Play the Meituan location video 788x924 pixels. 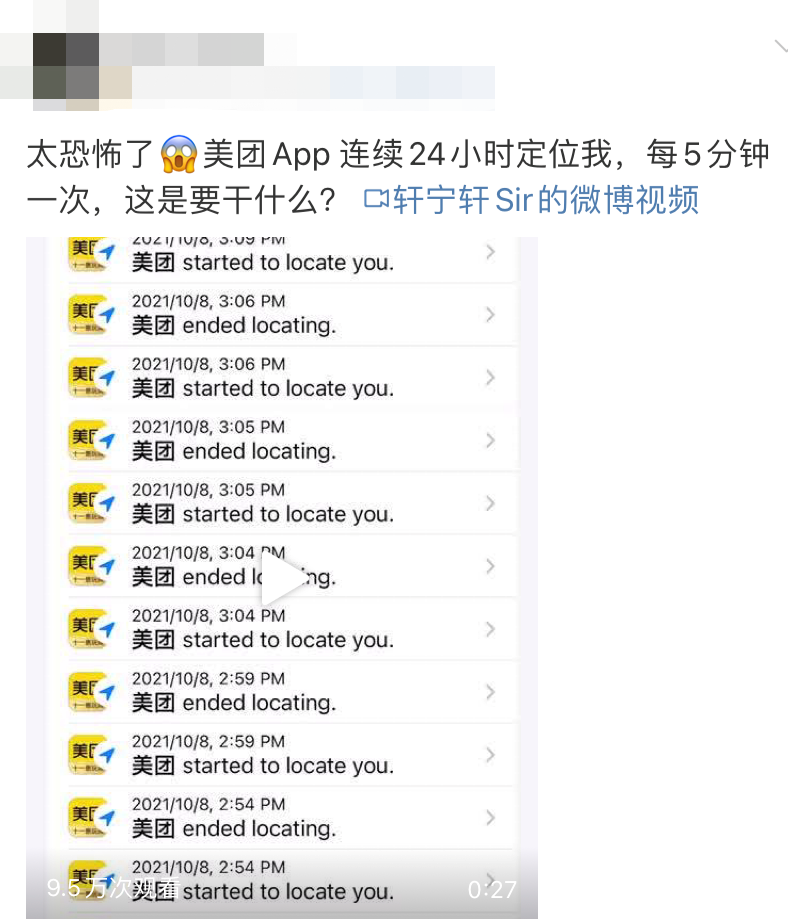click(x=283, y=578)
